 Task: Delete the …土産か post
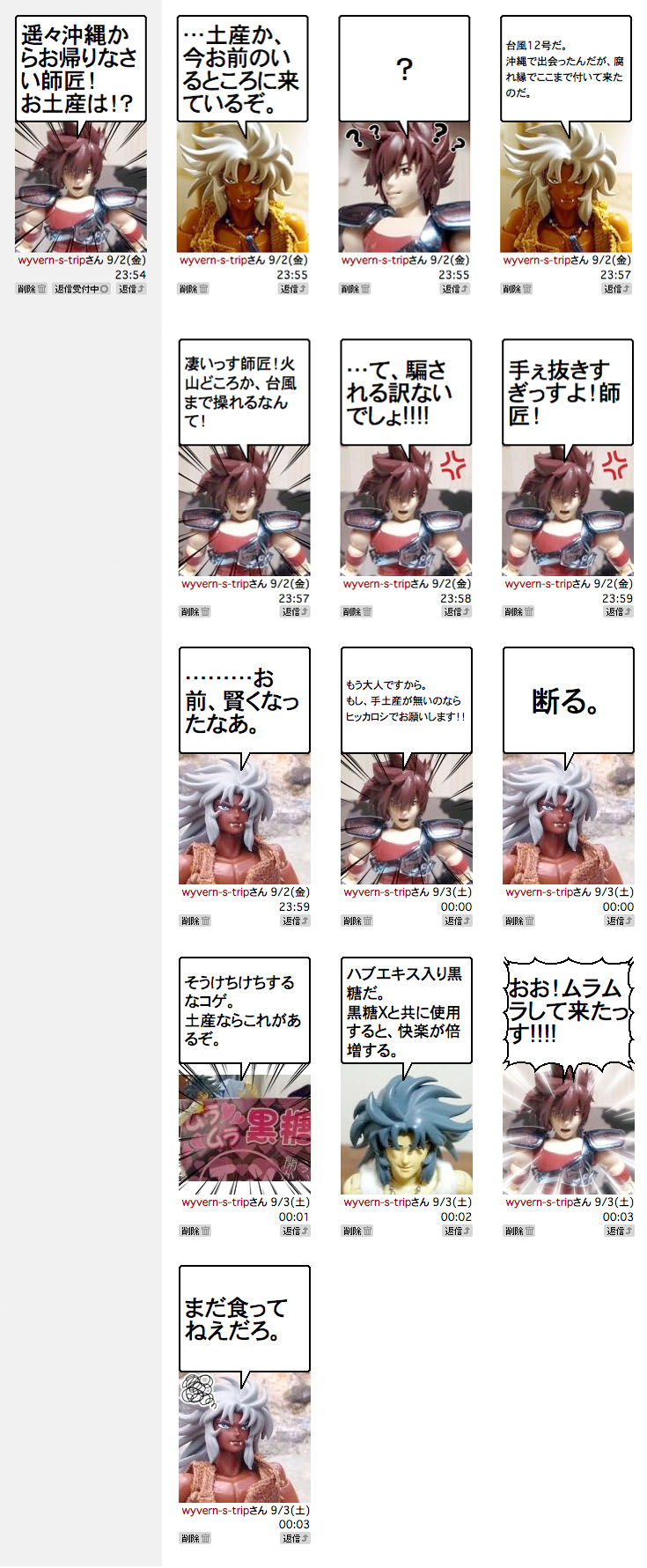click(194, 289)
